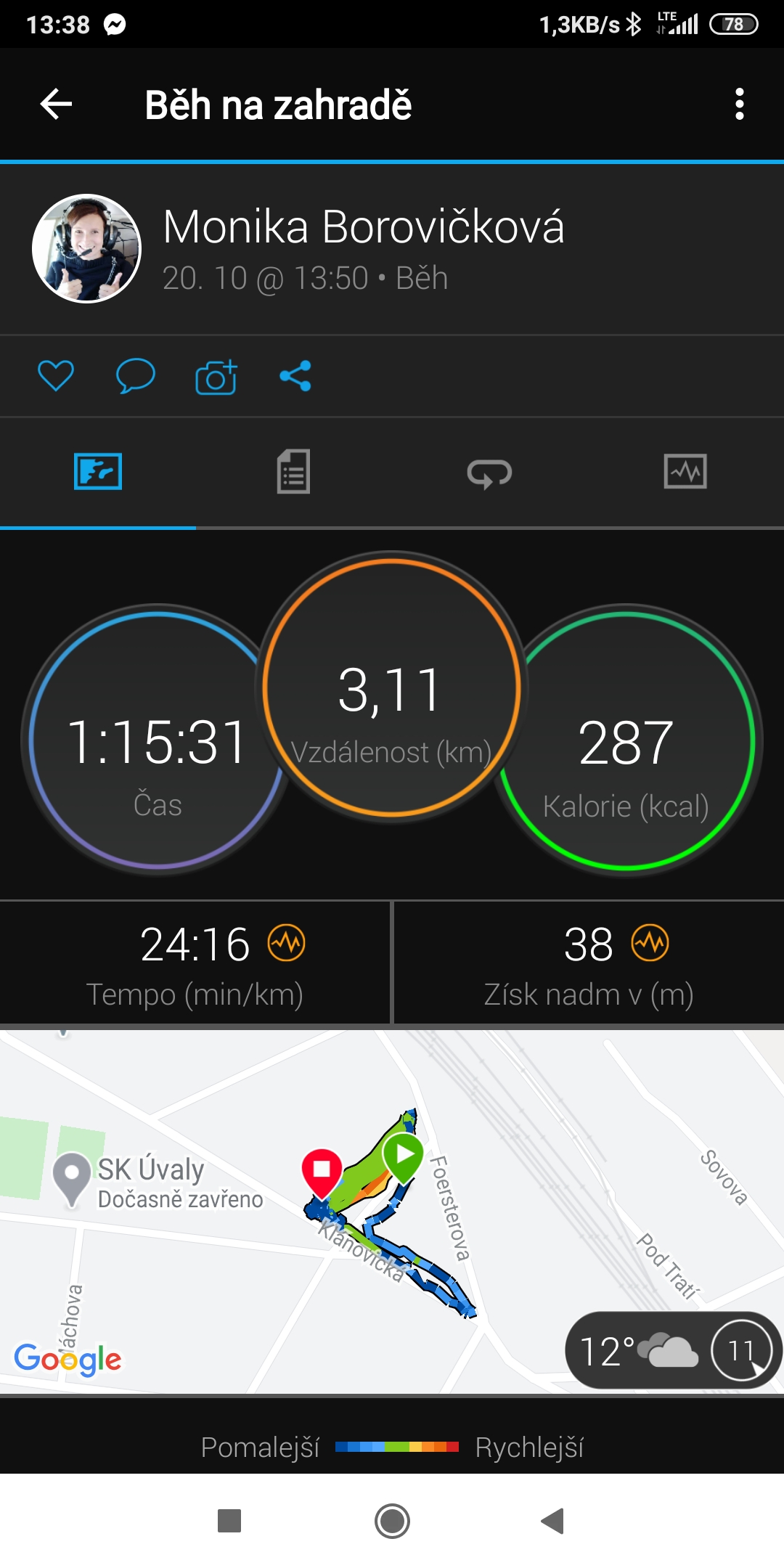This screenshot has width=784, height=1568.
Task: Switch to the charts tab
Action: [685, 472]
